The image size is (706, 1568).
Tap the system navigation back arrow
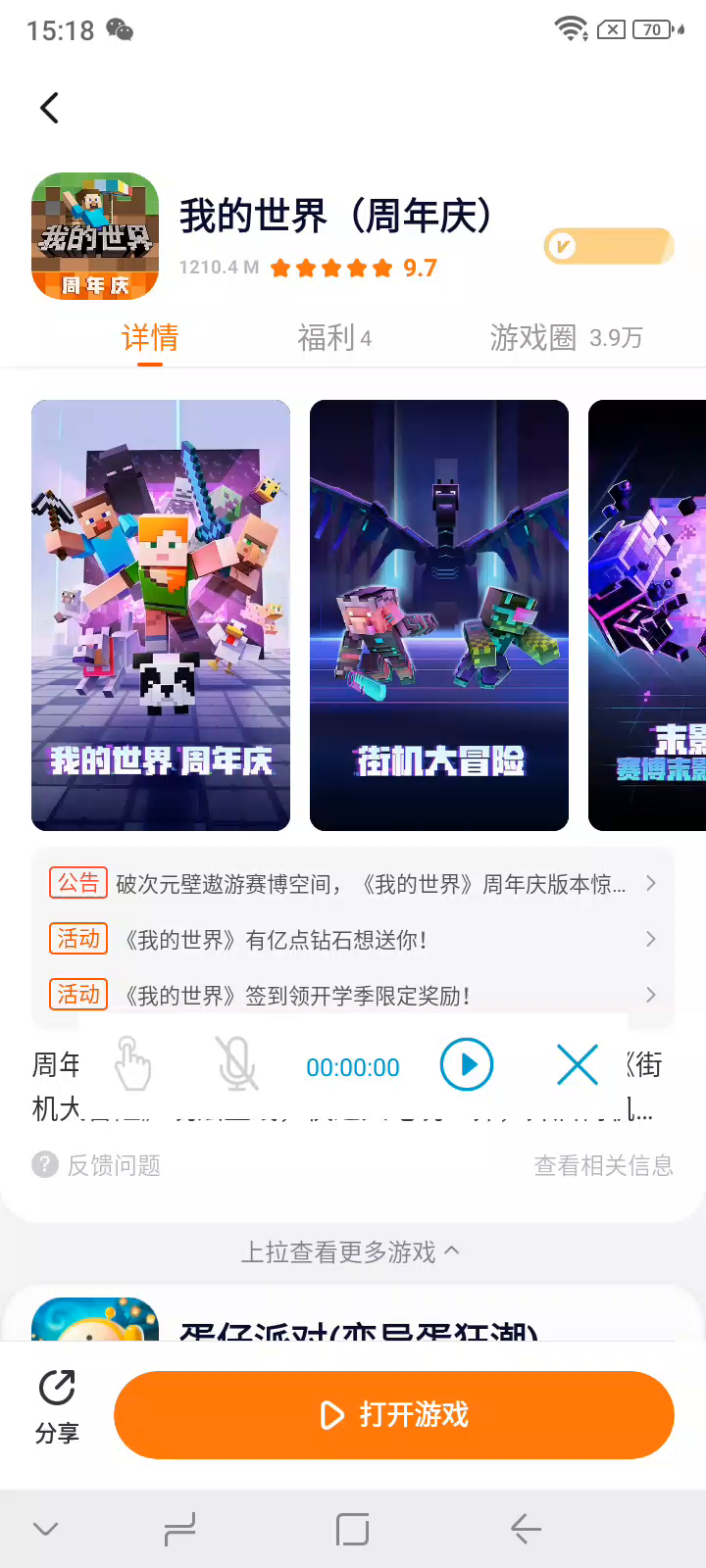tap(526, 1529)
